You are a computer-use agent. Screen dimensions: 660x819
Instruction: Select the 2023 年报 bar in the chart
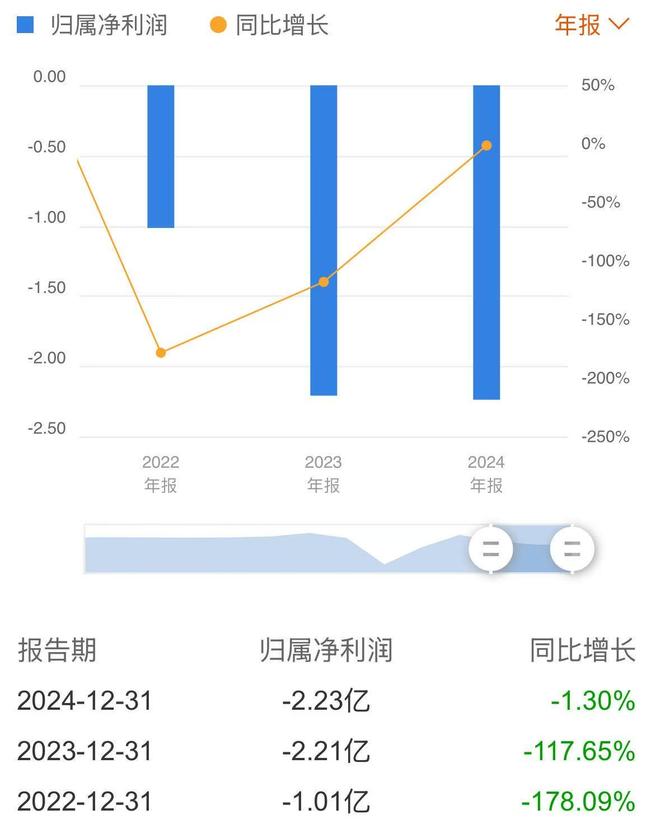pos(323,240)
